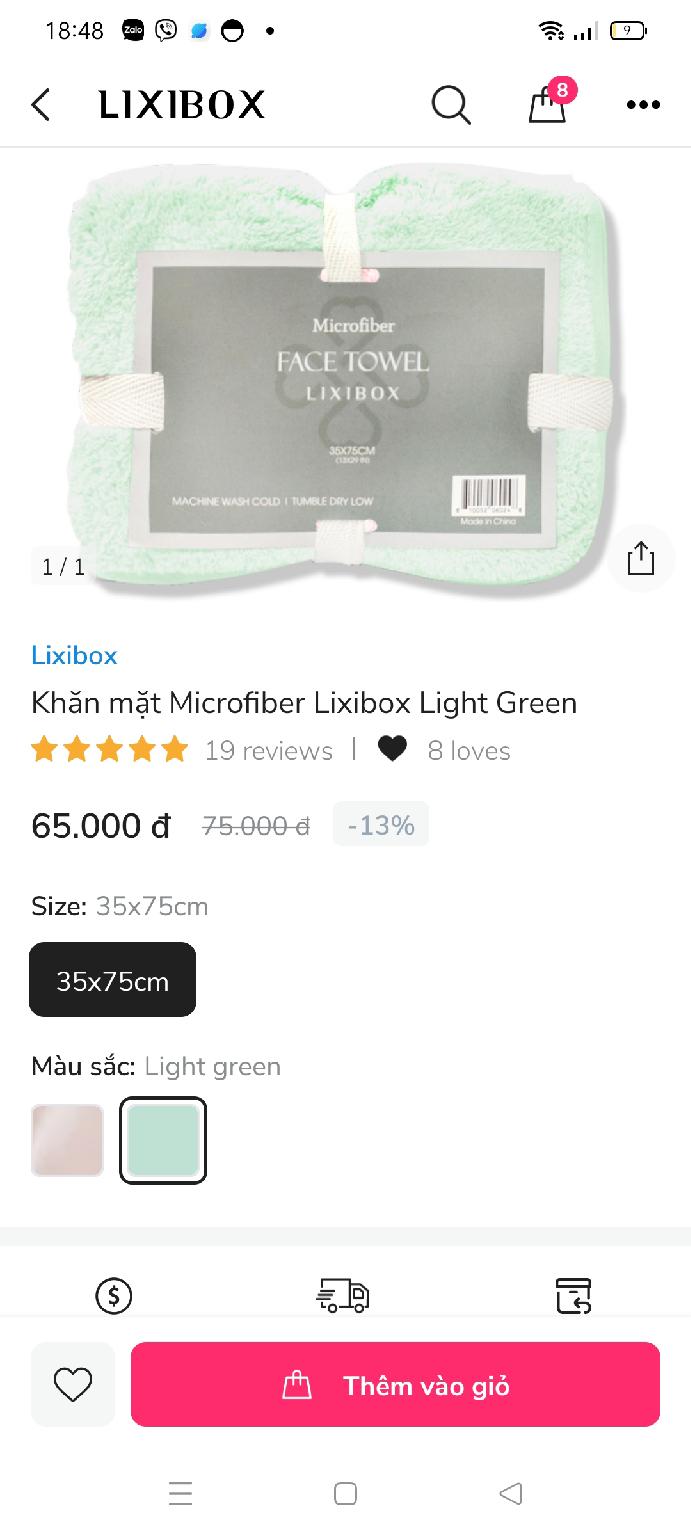Select the 35x75cm size option
Screen dimensions: 691x1536
tap(112, 980)
